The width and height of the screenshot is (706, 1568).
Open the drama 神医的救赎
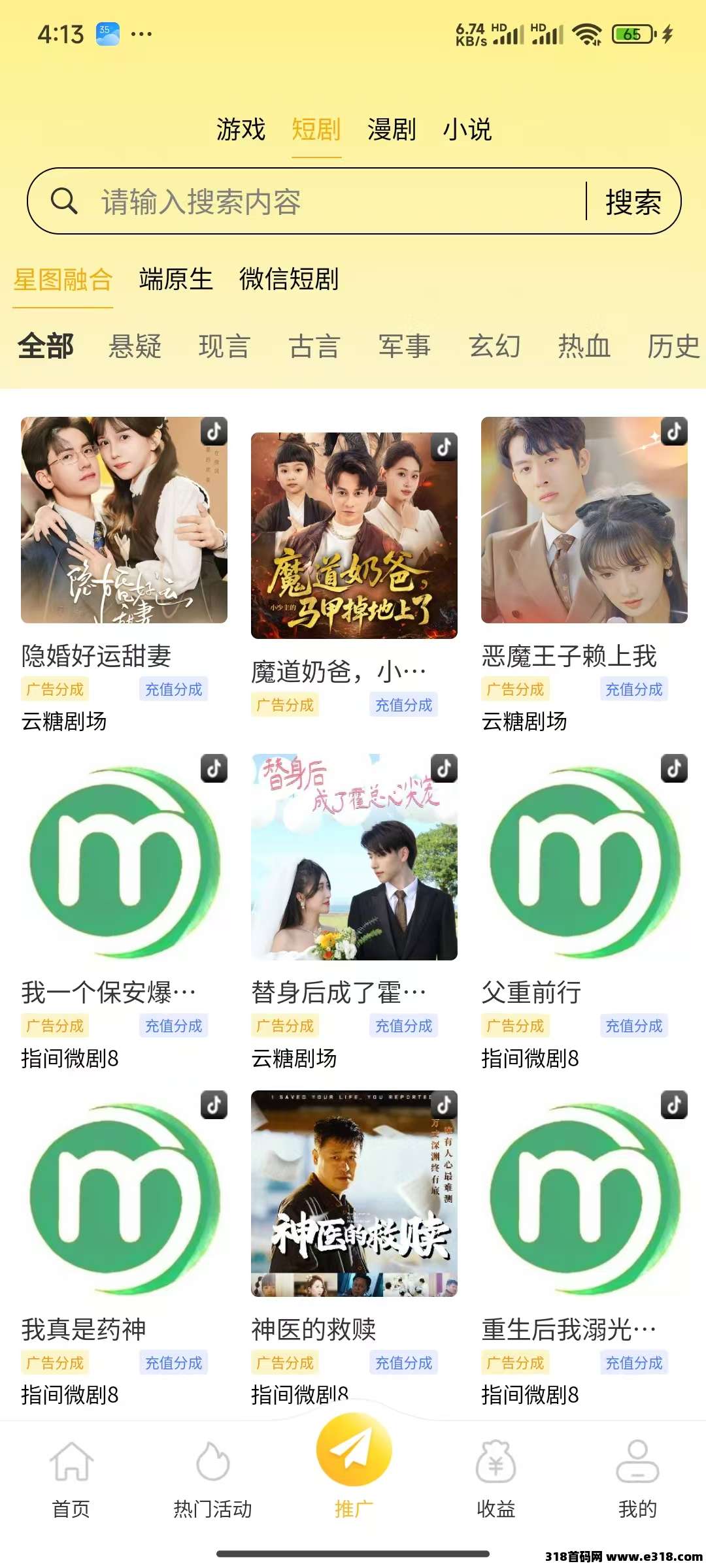click(354, 1194)
